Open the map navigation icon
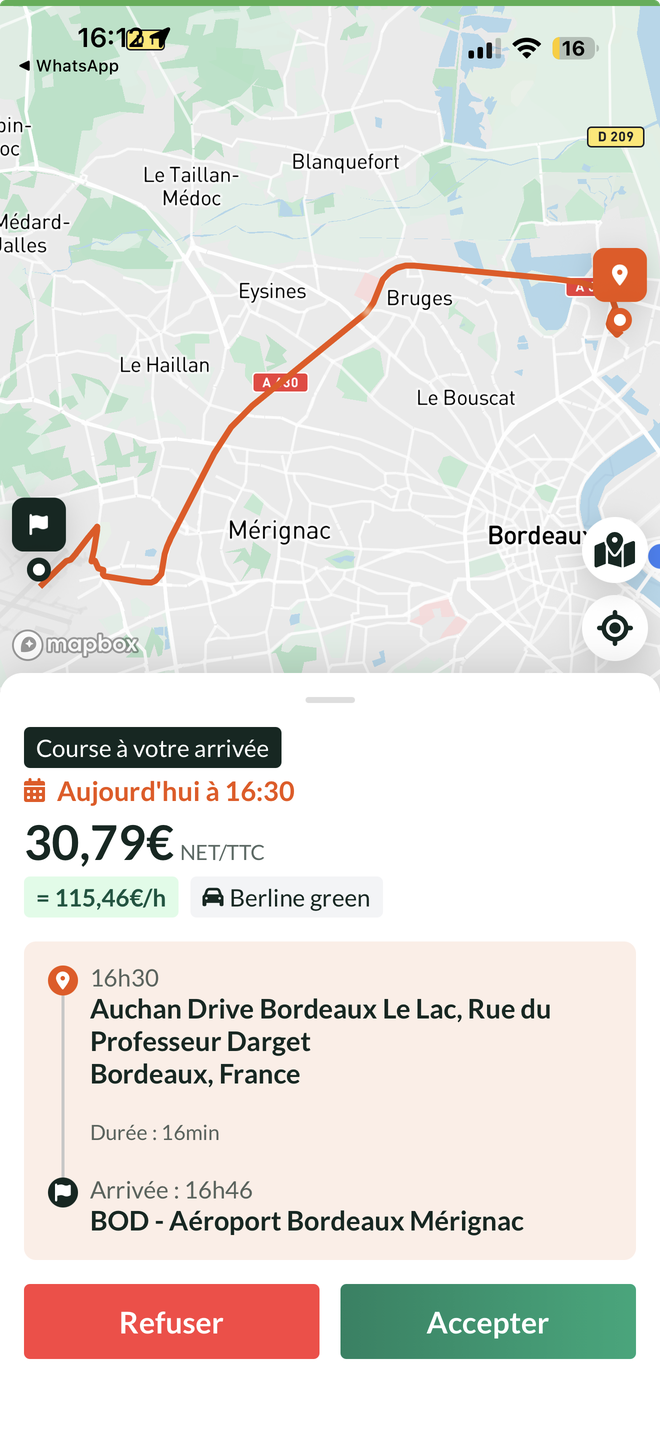This screenshot has width=660, height=1434. click(614, 550)
